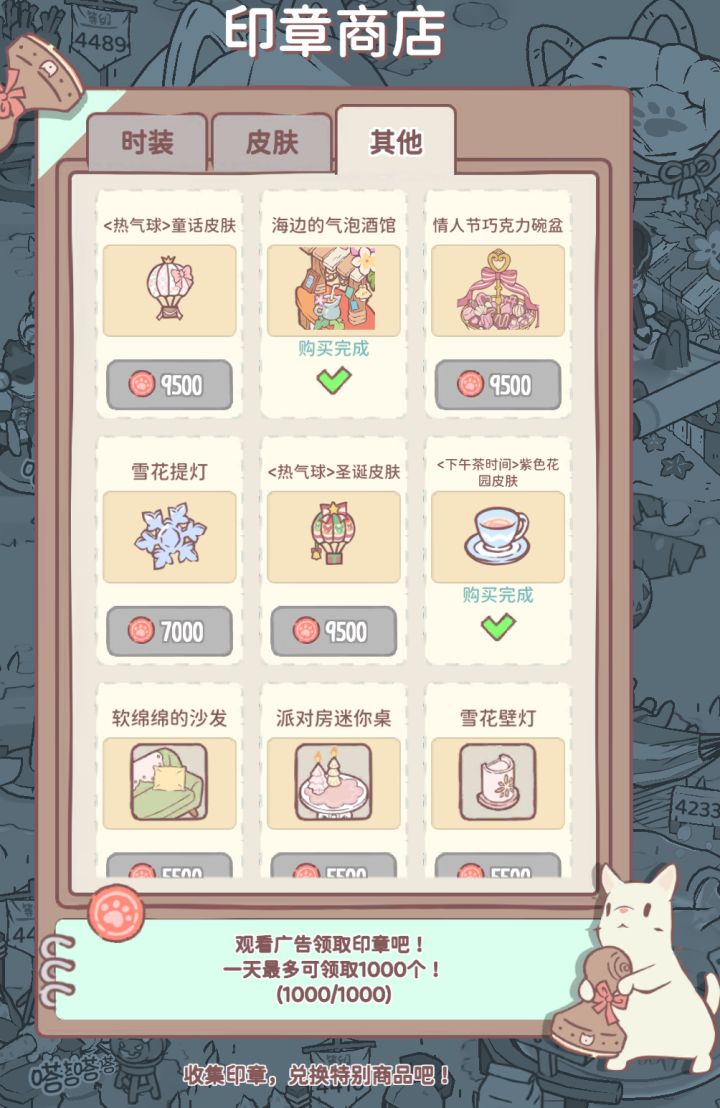
Task: Open the 皮肤 tab
Action: (273, 143)
